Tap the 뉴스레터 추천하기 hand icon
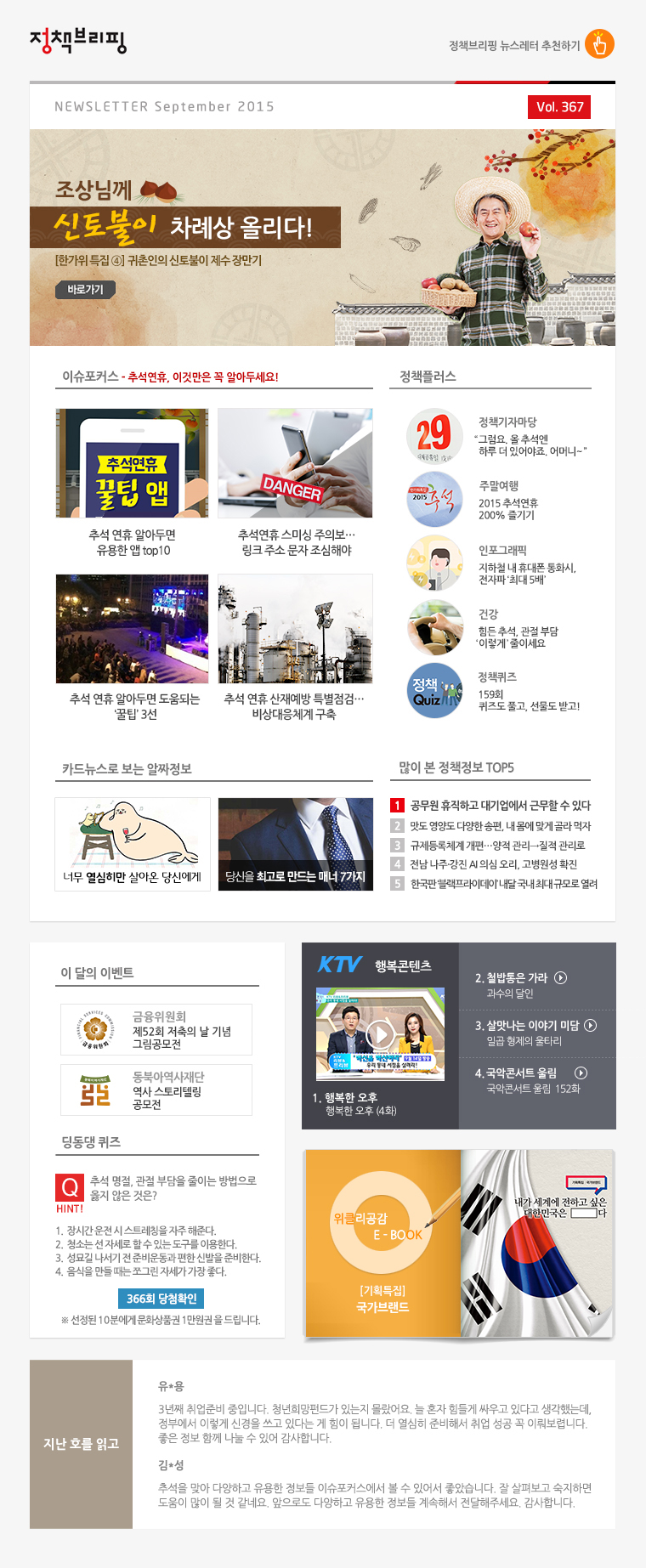The width and height of the screenshot is (646, 1568). [x=599, y=44]
